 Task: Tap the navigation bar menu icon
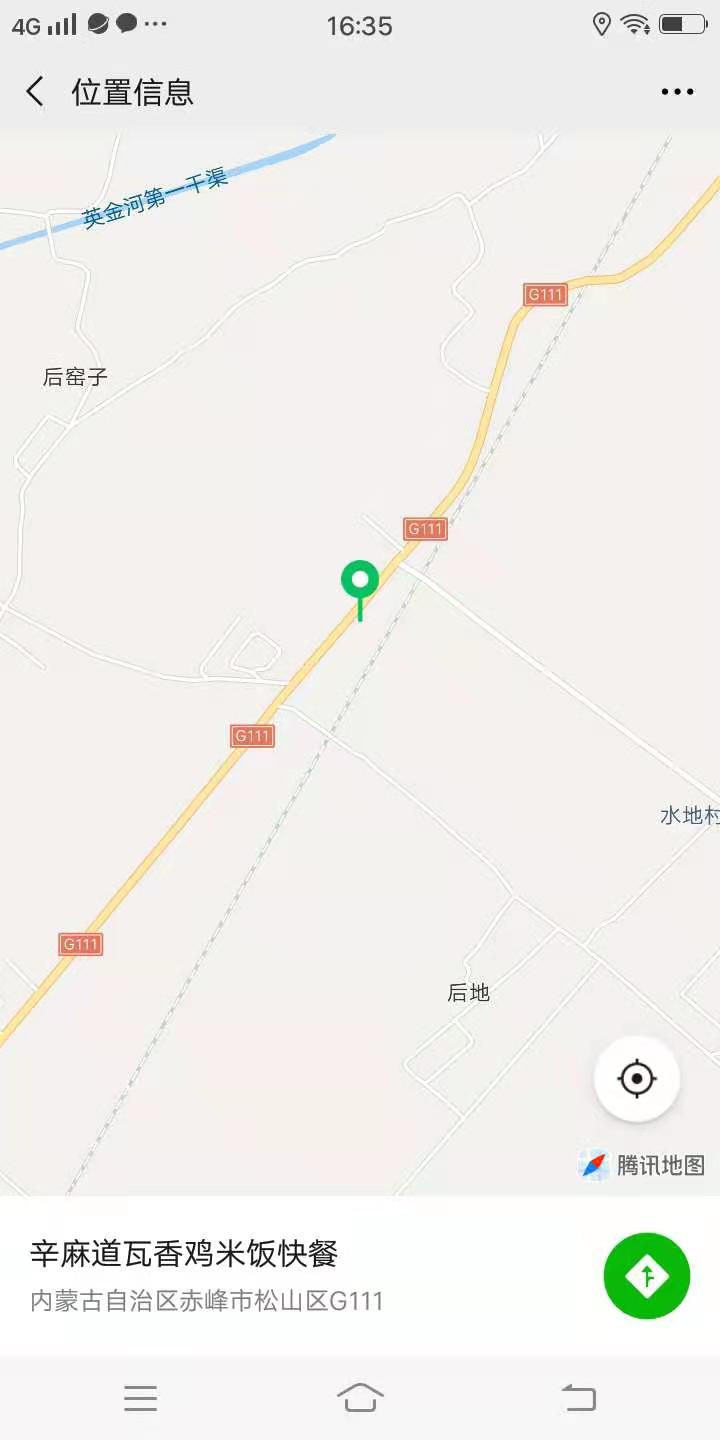pyautogui.click(x=140, y=1397)
